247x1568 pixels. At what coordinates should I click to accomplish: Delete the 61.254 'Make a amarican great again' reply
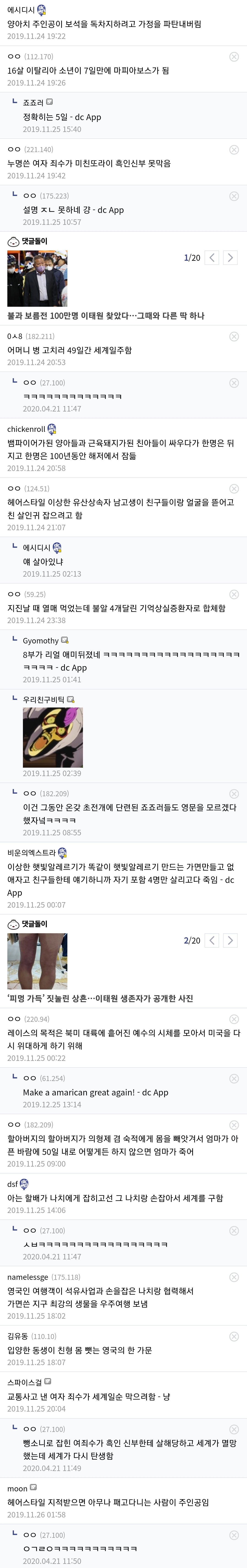coord(233,1079)
